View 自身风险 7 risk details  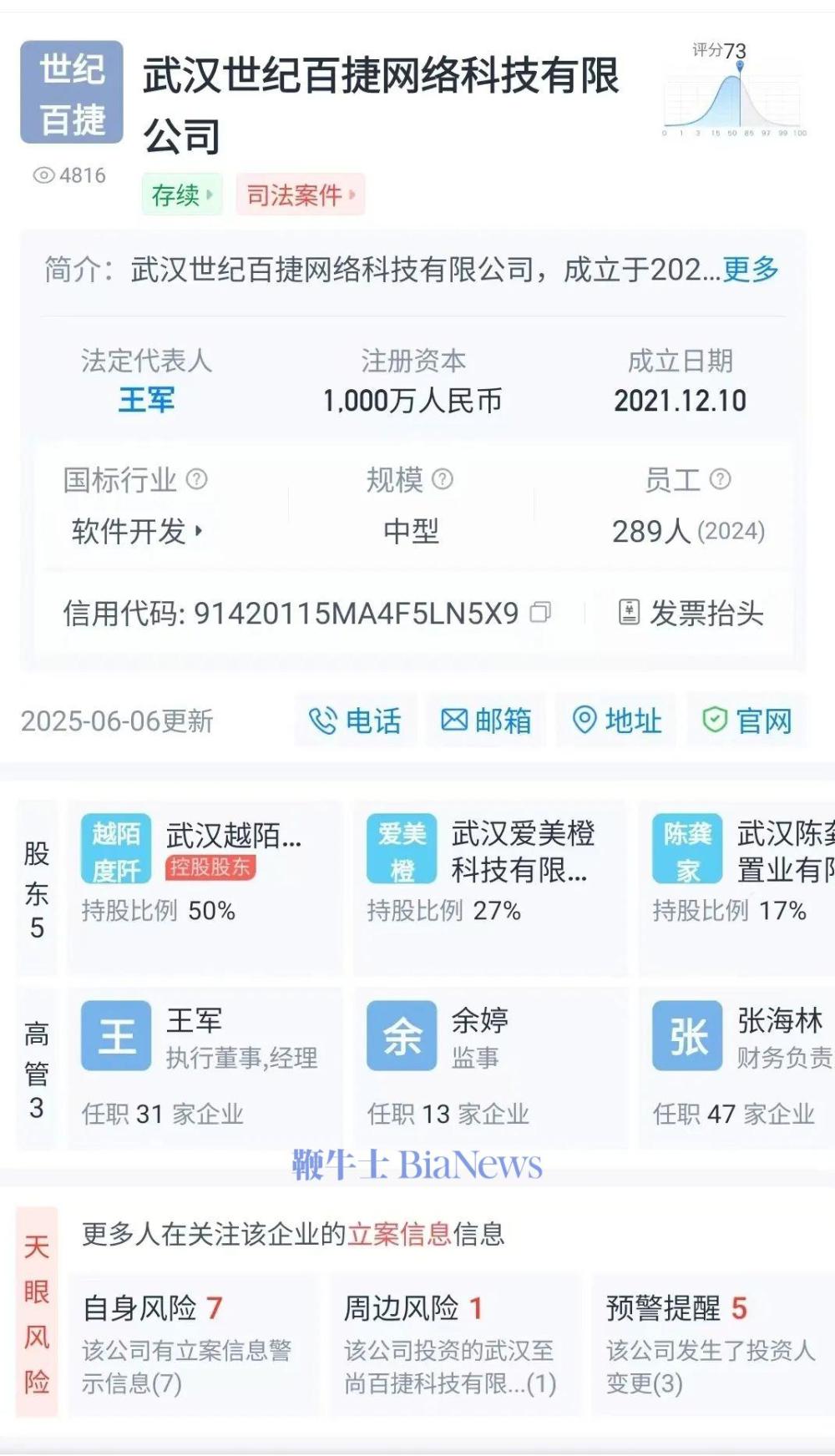click(192, 1344)
